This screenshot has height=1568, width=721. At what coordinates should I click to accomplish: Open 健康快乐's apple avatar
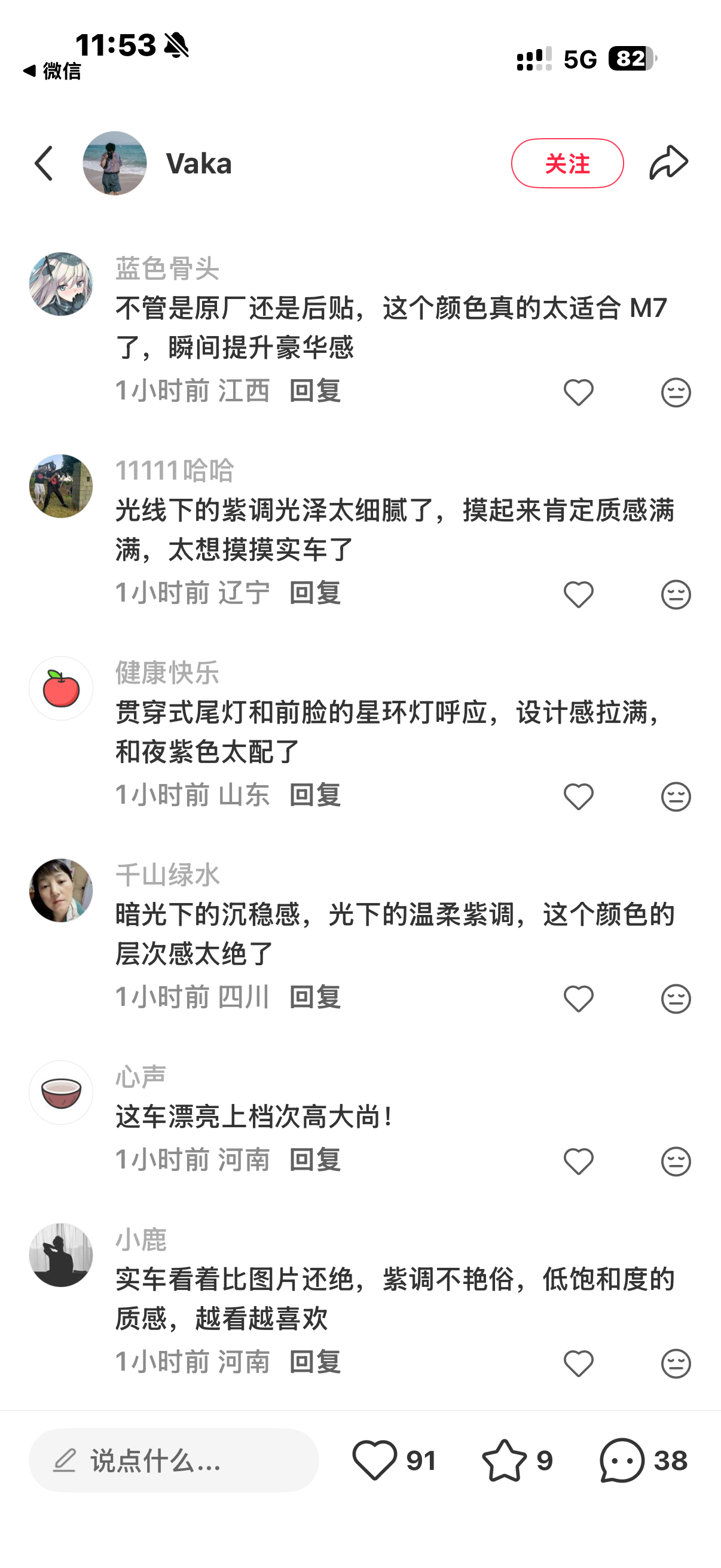click(x=61, y=688)
